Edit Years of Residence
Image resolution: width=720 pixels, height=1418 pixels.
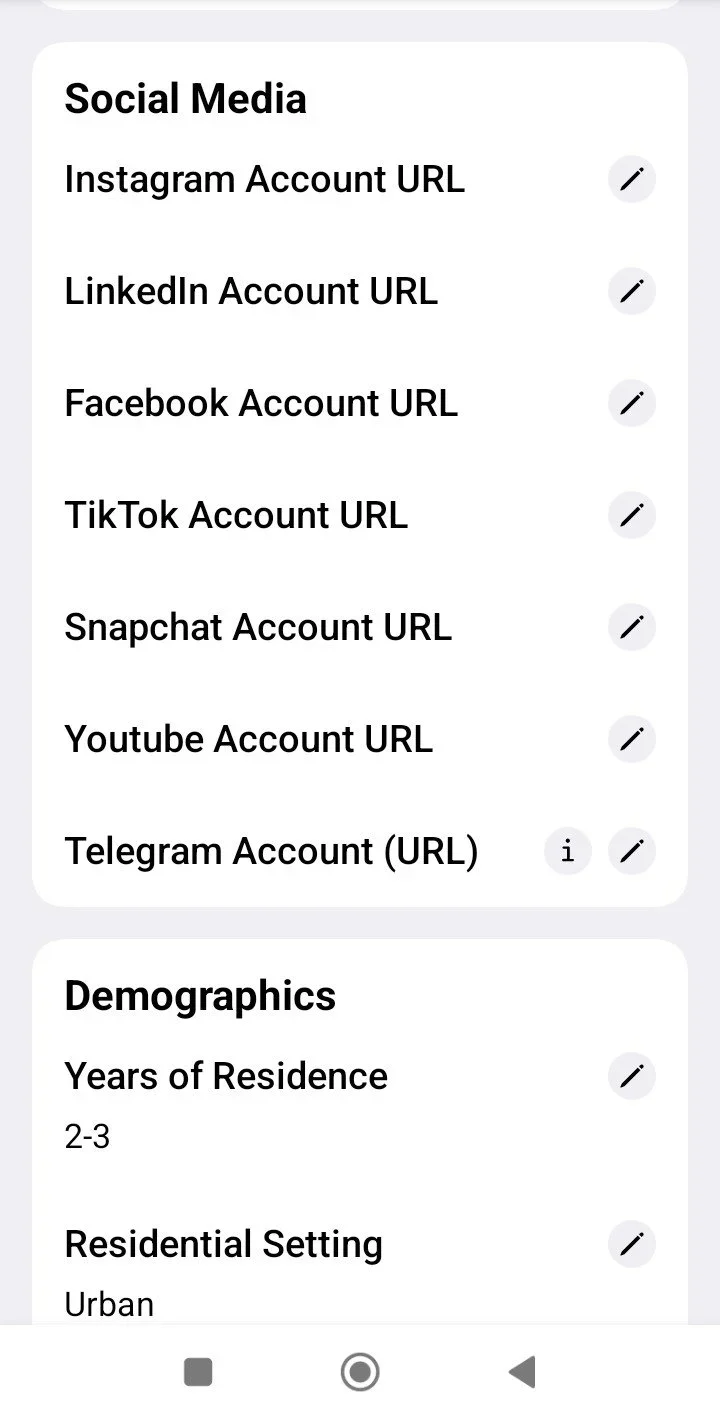point(631,1077)
